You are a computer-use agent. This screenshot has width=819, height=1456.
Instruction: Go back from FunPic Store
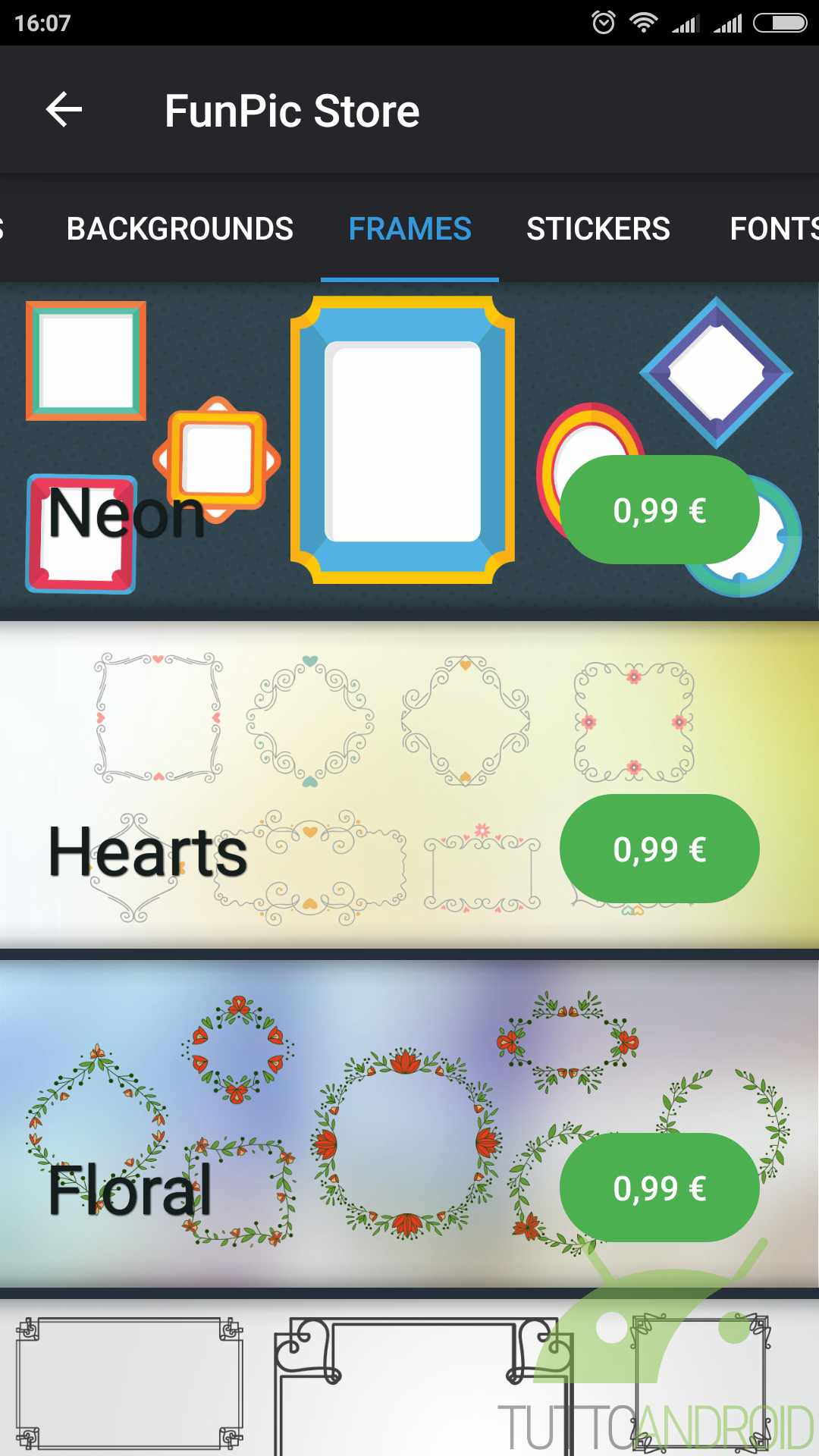point(64,110)
